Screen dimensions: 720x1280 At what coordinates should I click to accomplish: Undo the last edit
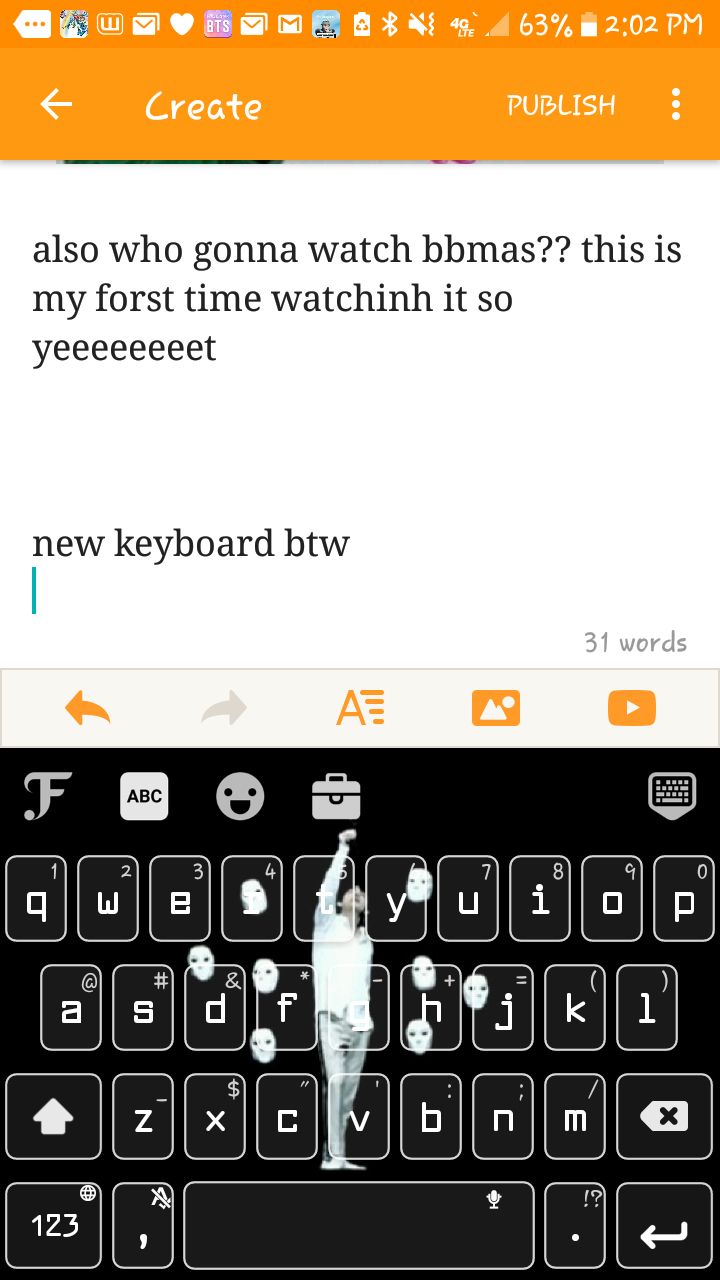(x=88, y=708)
